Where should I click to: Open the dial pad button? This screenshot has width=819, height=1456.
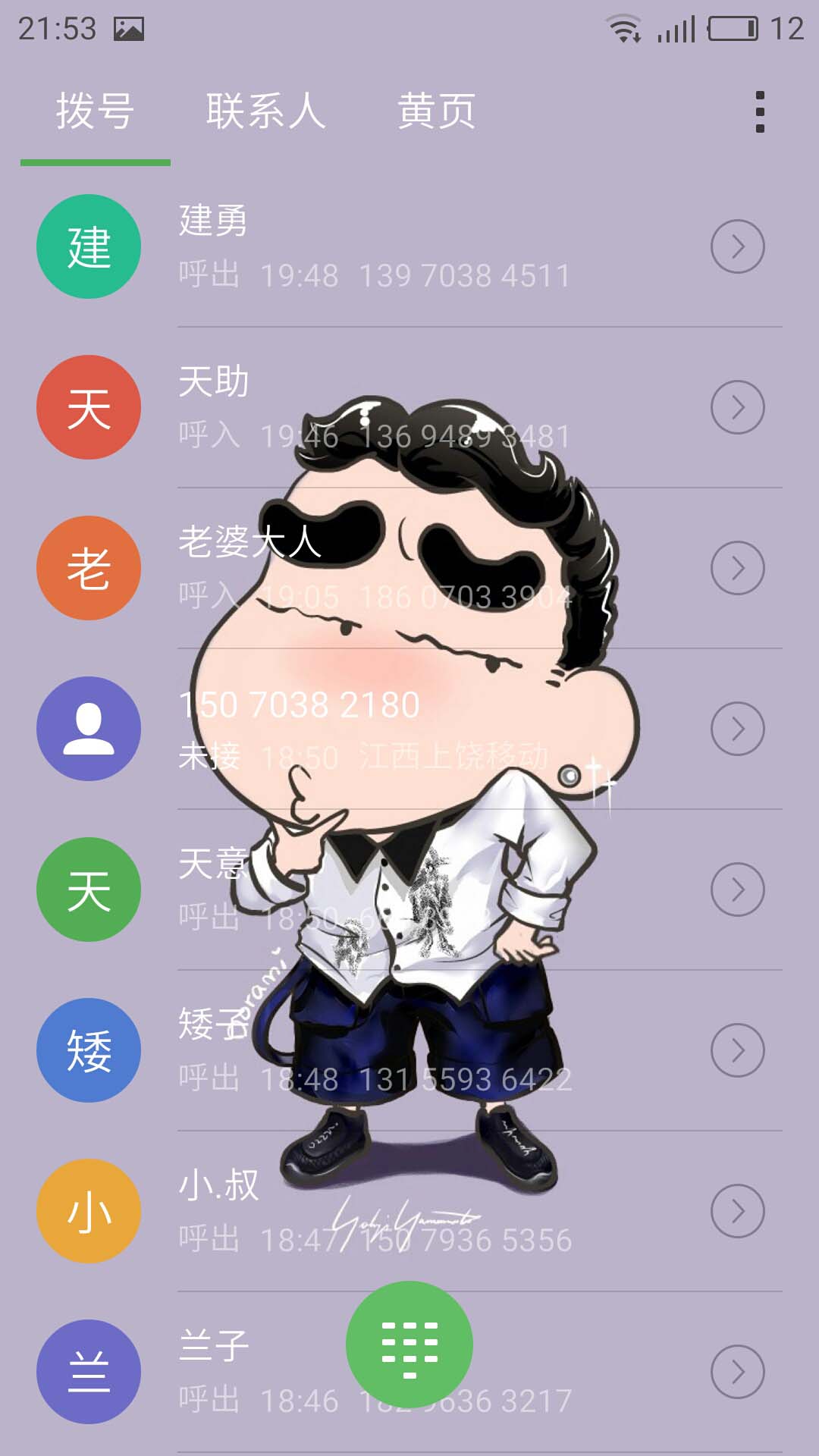coord(409,1344)
